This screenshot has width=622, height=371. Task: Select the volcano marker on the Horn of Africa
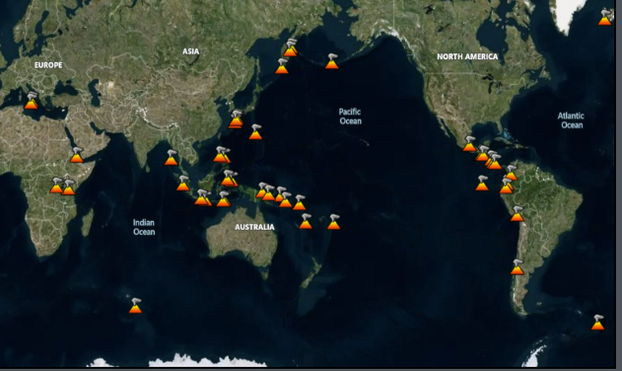click(77, 155)
